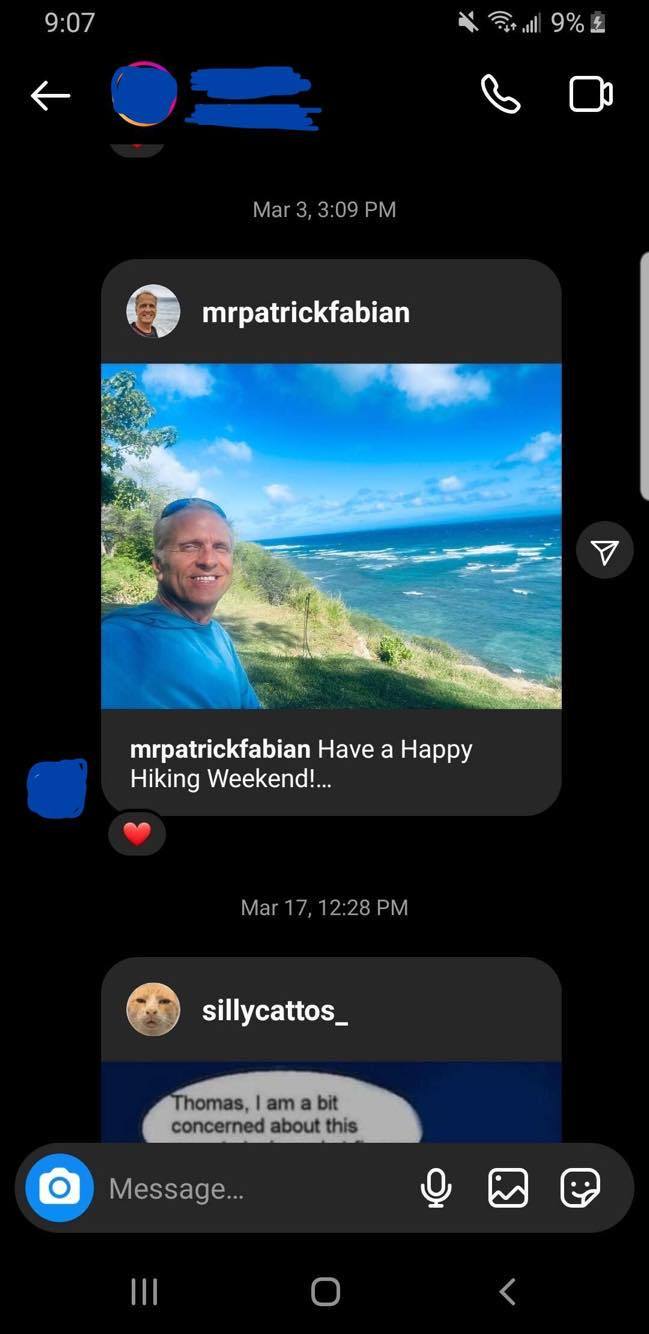This screenshot has width=649, height=1334.
Task: View the heart reaction on the post
Action: coord(137,833)
